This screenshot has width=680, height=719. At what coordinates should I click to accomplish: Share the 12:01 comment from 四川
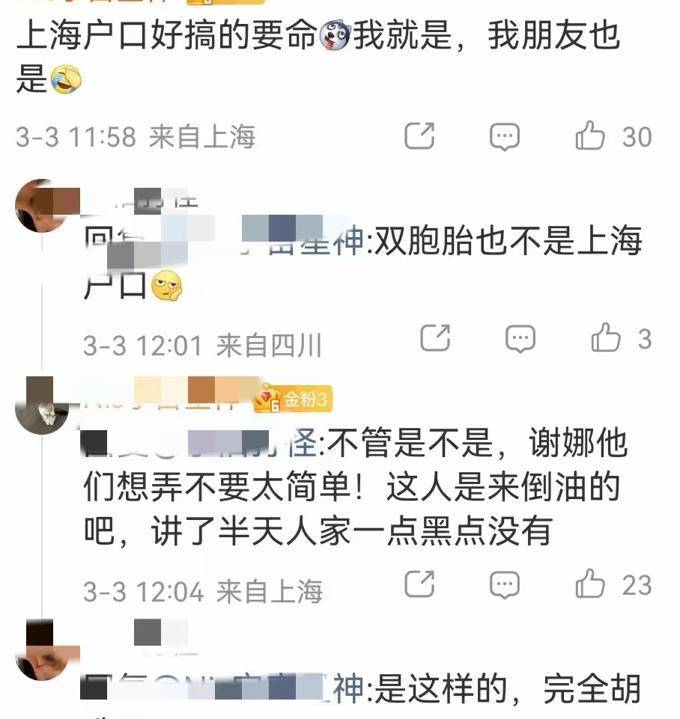coord(435,339)
